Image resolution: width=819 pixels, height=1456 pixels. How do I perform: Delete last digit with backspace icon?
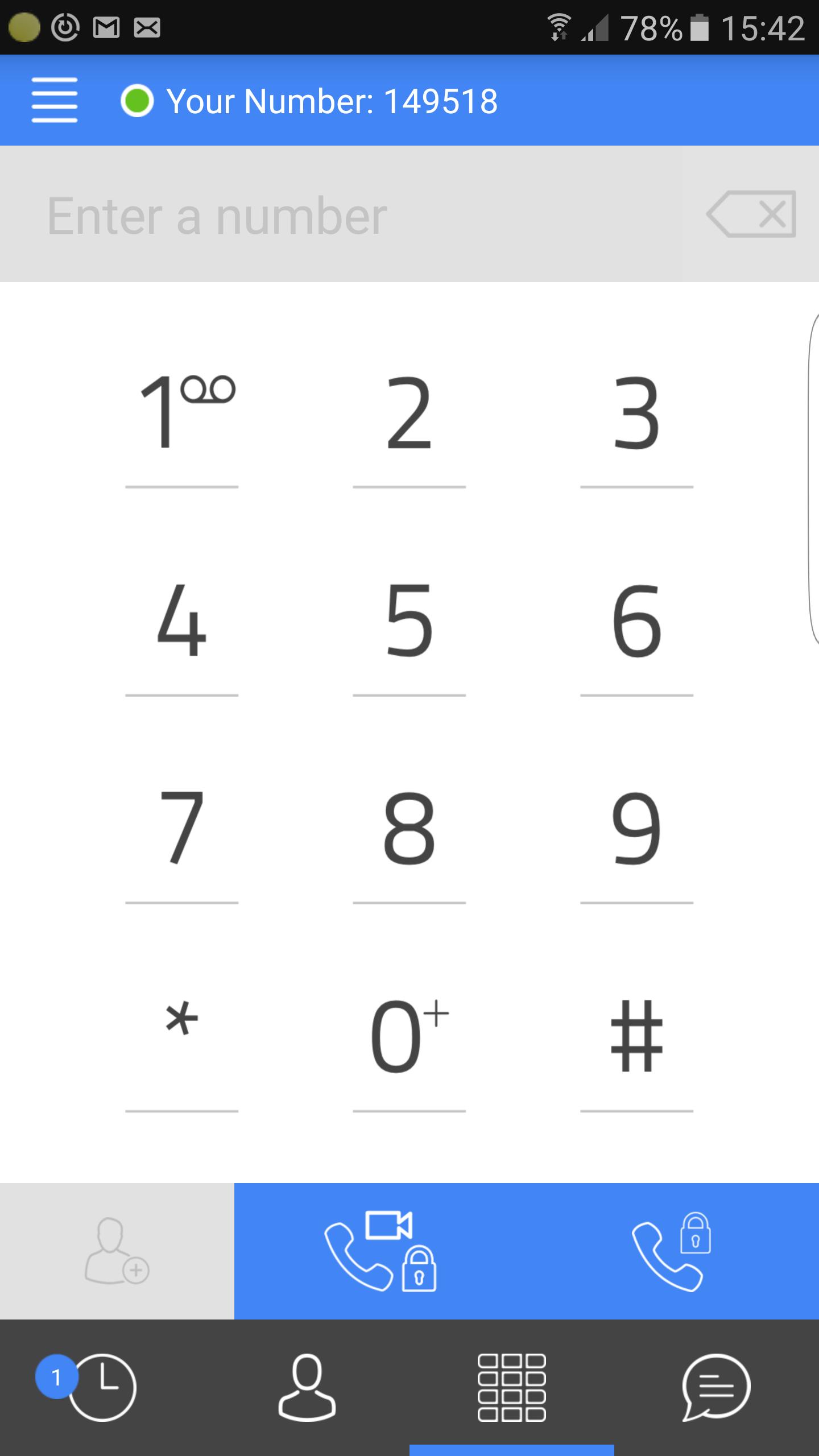tap(751, 214)
